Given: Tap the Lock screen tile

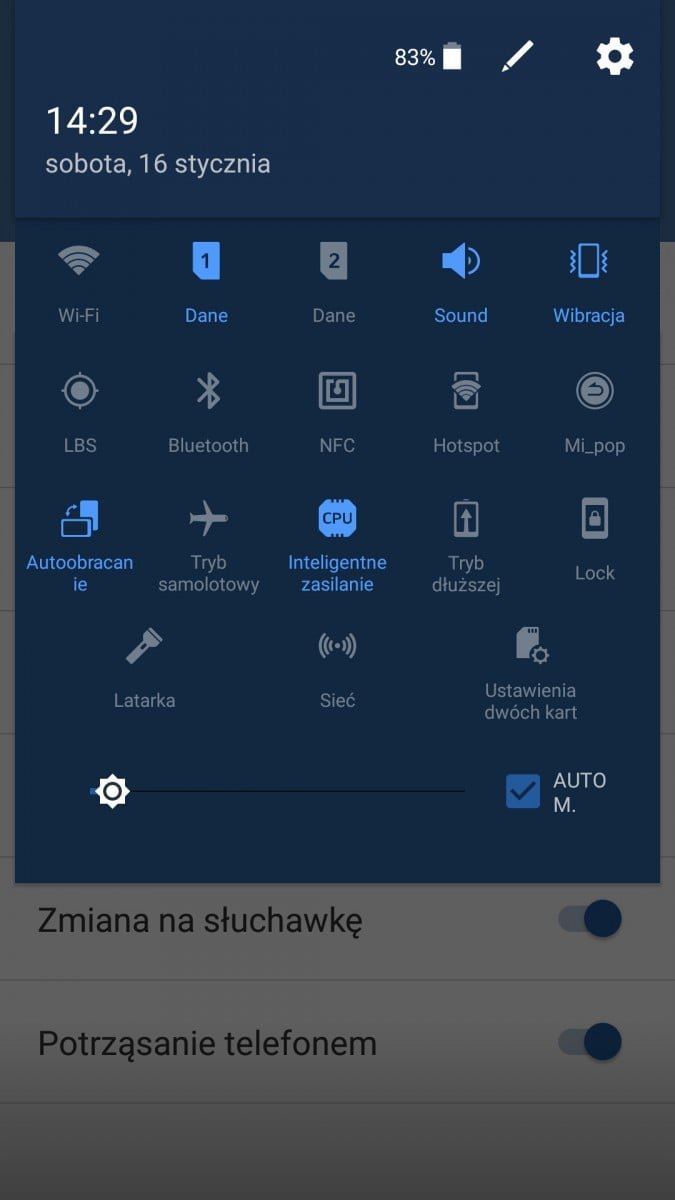Looking at the screenshot, I should click(x=595, y=520).
